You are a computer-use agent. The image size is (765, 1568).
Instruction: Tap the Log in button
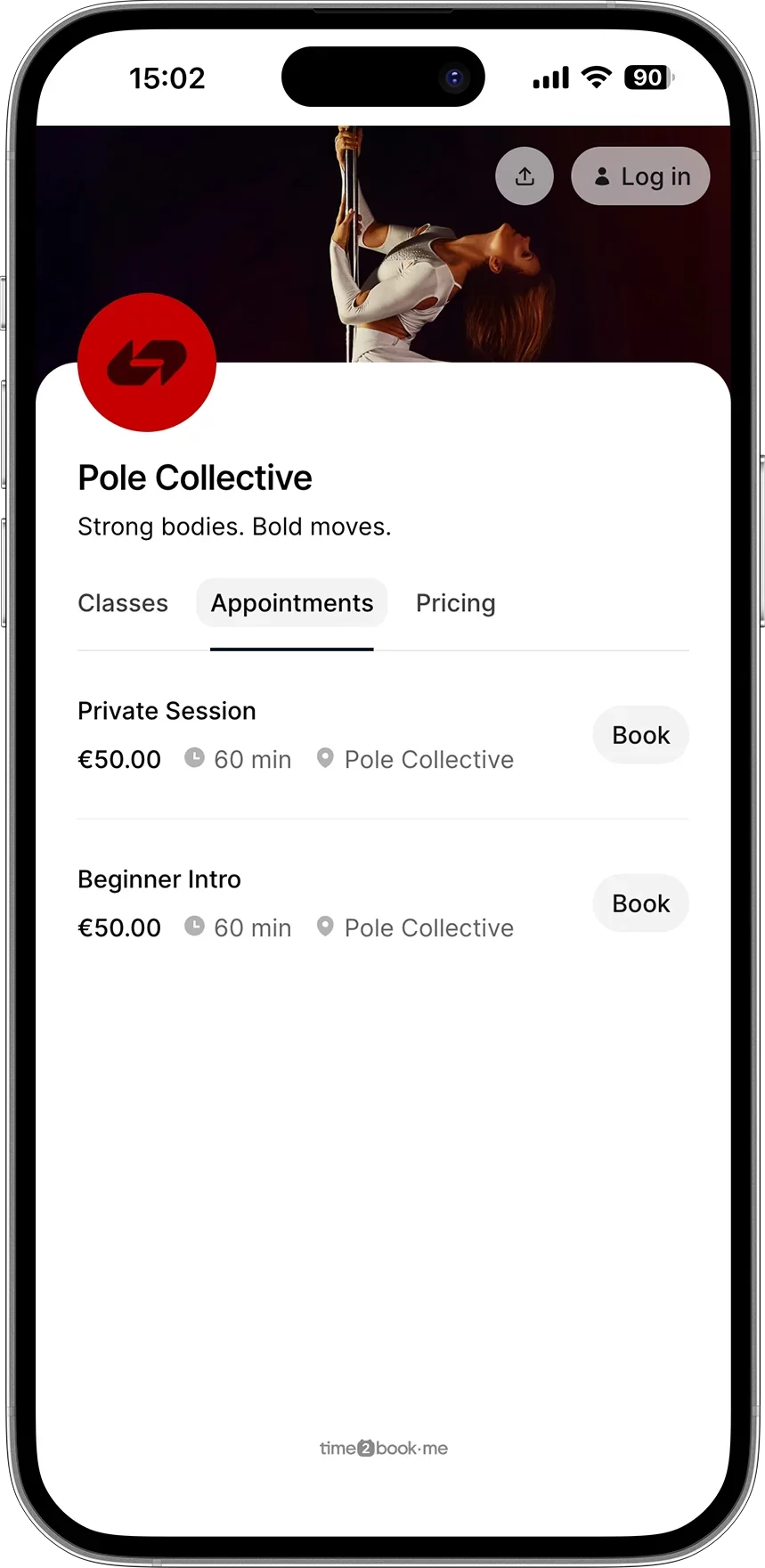tap(640, 176)
